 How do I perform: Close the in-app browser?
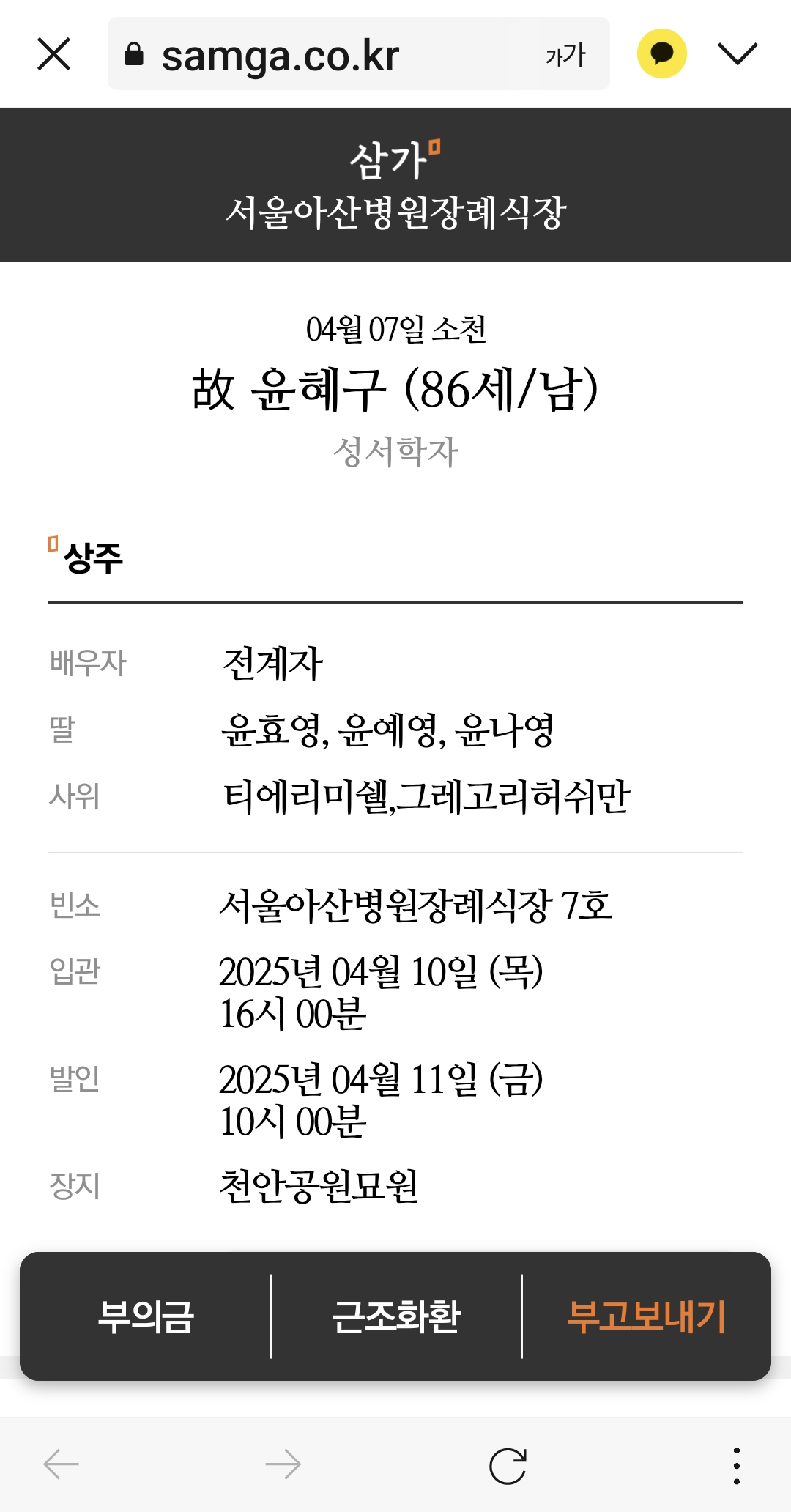tap(54, 54)
